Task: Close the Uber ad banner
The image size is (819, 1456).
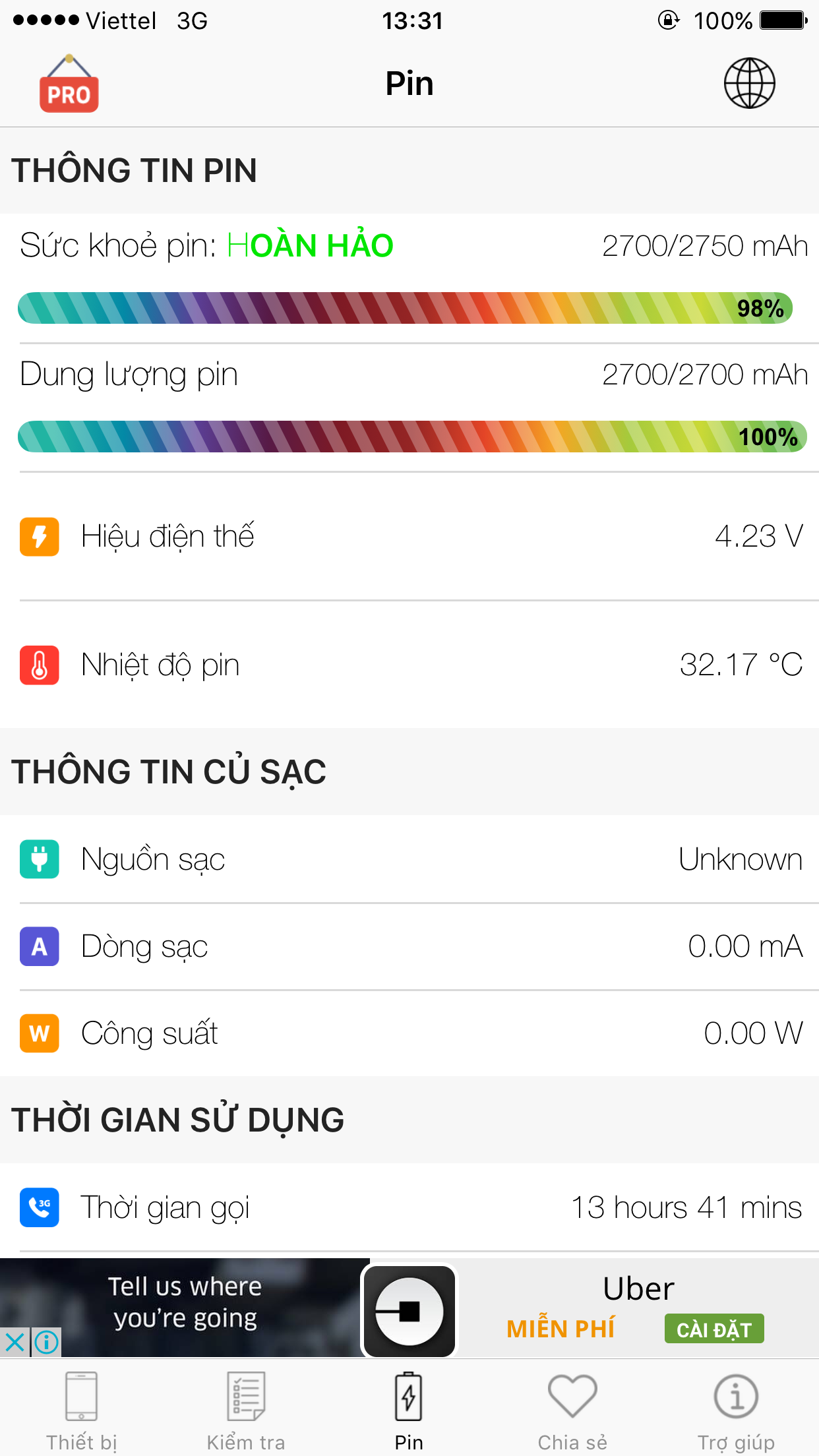Action: coord(15,1342)
